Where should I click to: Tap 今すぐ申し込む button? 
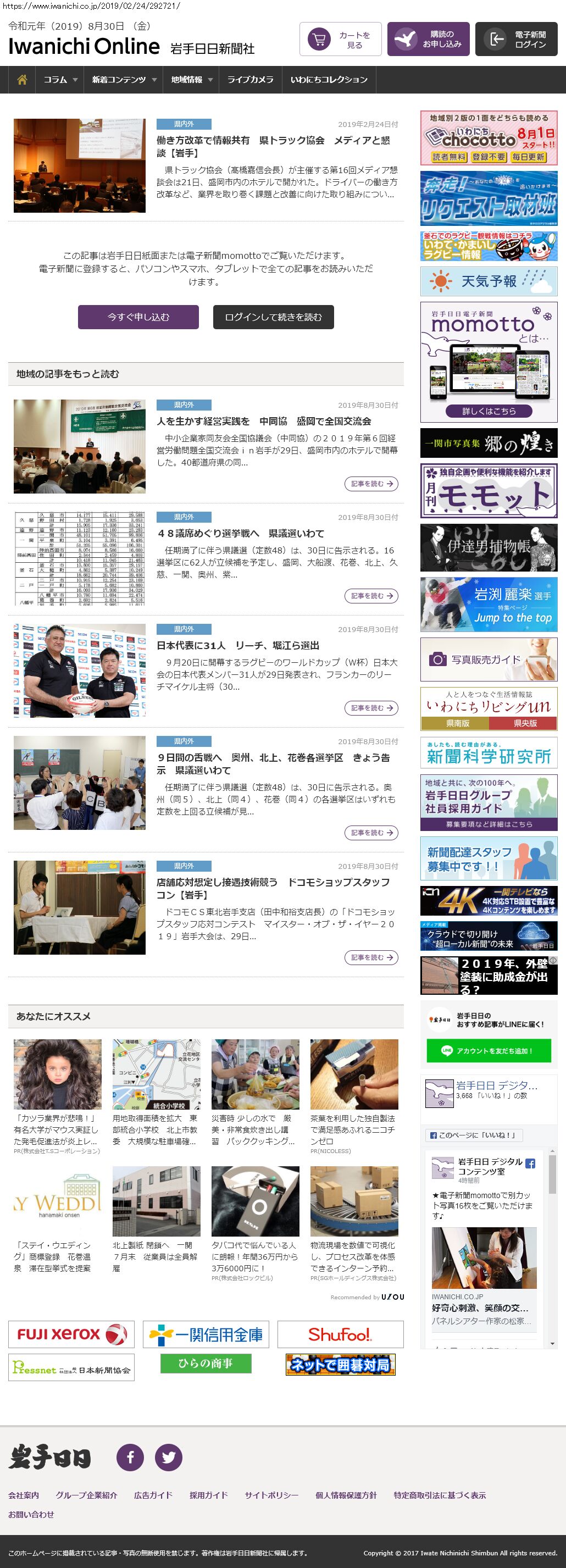tap(138, 317)
